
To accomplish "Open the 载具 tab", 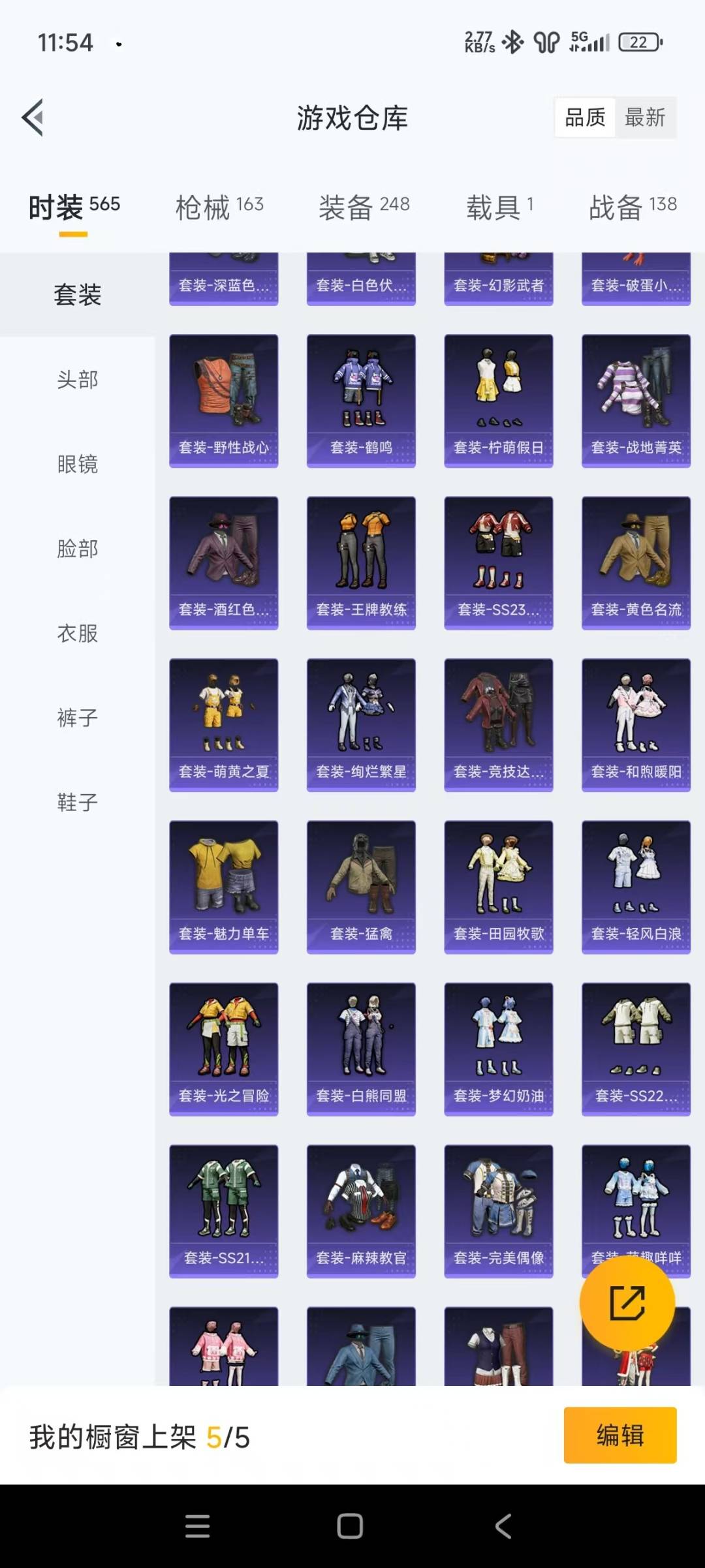I will click(x=500, y=208).
